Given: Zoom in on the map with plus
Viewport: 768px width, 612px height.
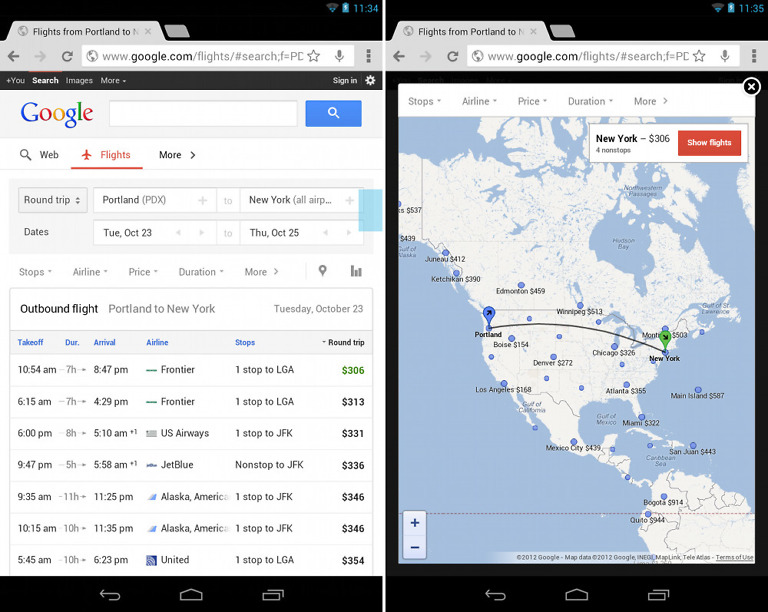Looking at the screenshot, I should coord(415,522).
